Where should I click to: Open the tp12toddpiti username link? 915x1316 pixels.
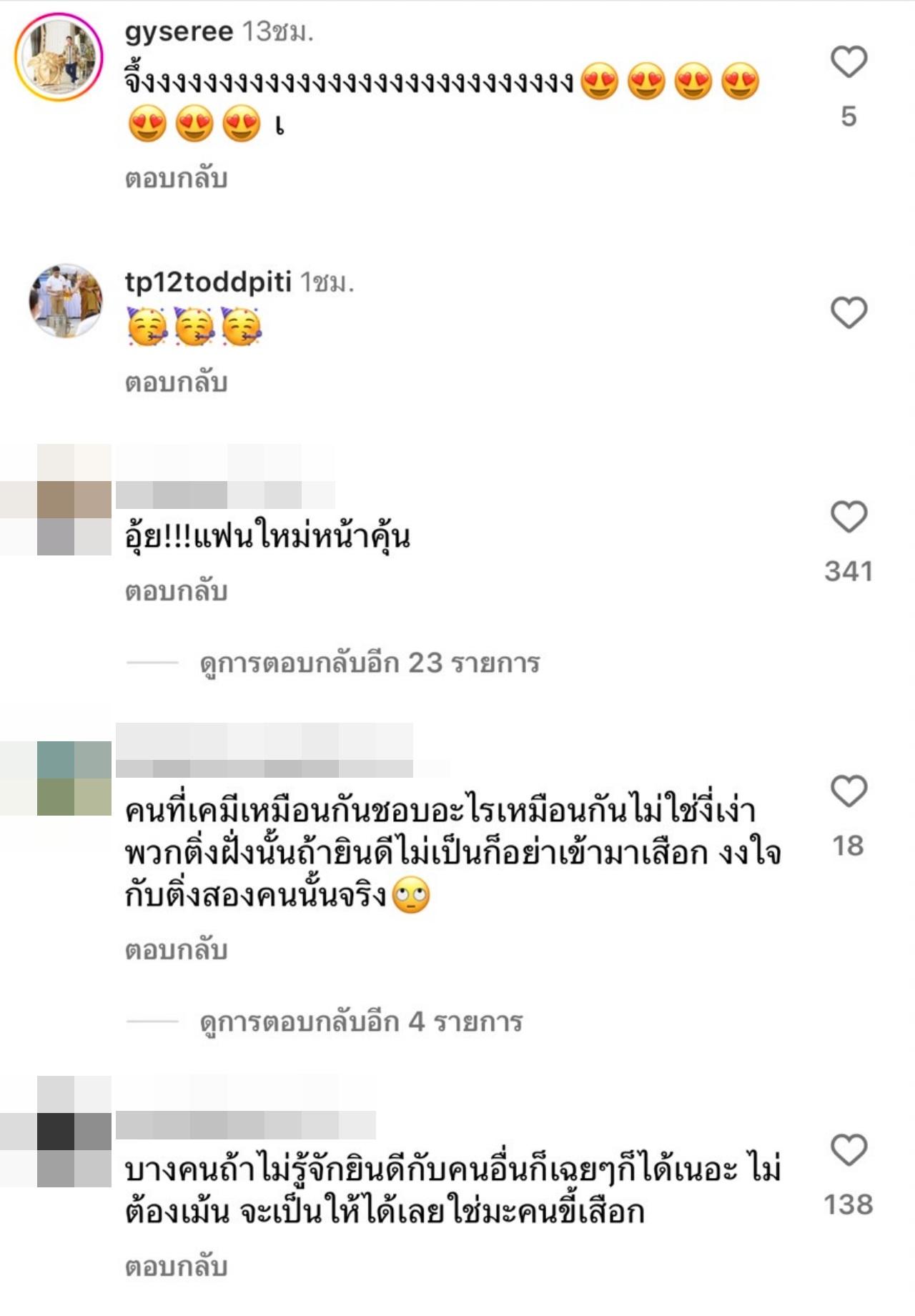(x=208, y=282)
